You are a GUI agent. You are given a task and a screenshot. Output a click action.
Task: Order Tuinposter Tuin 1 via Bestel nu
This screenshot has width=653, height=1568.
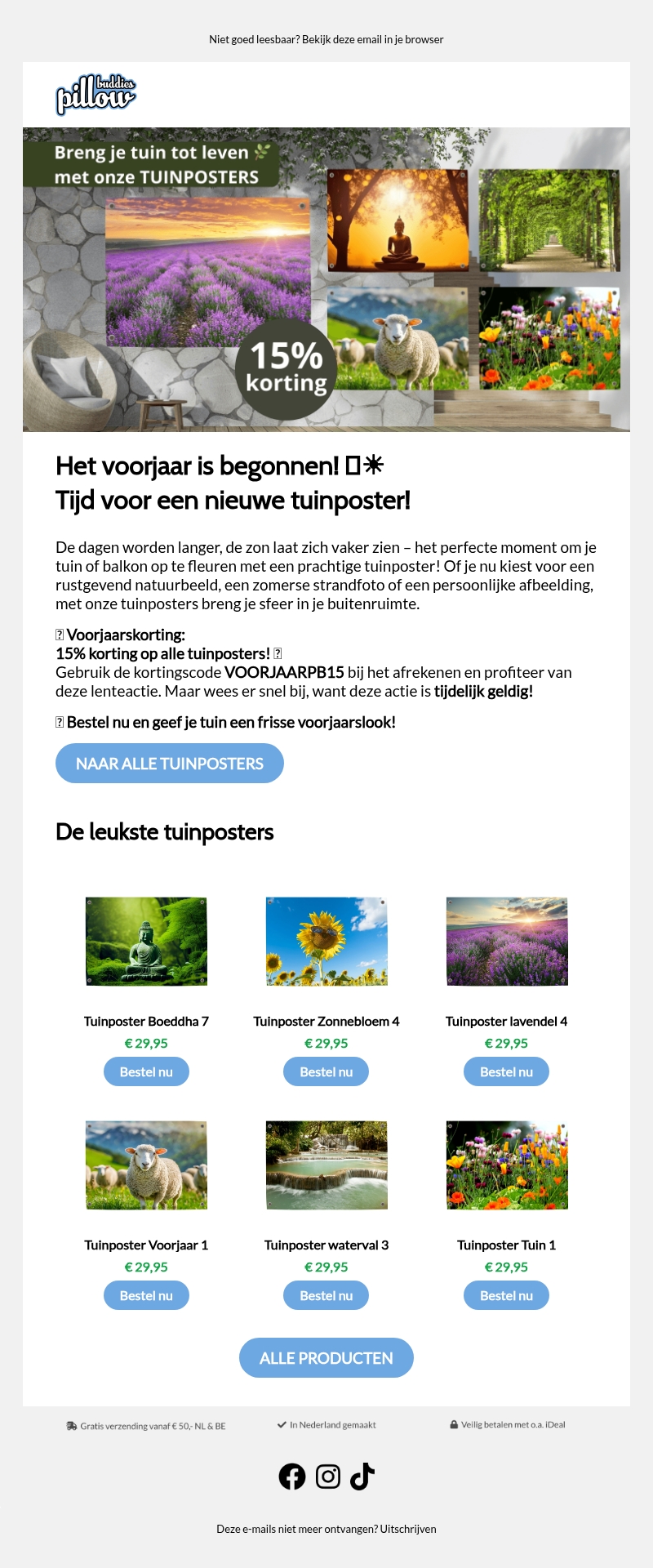point(506,1296)
